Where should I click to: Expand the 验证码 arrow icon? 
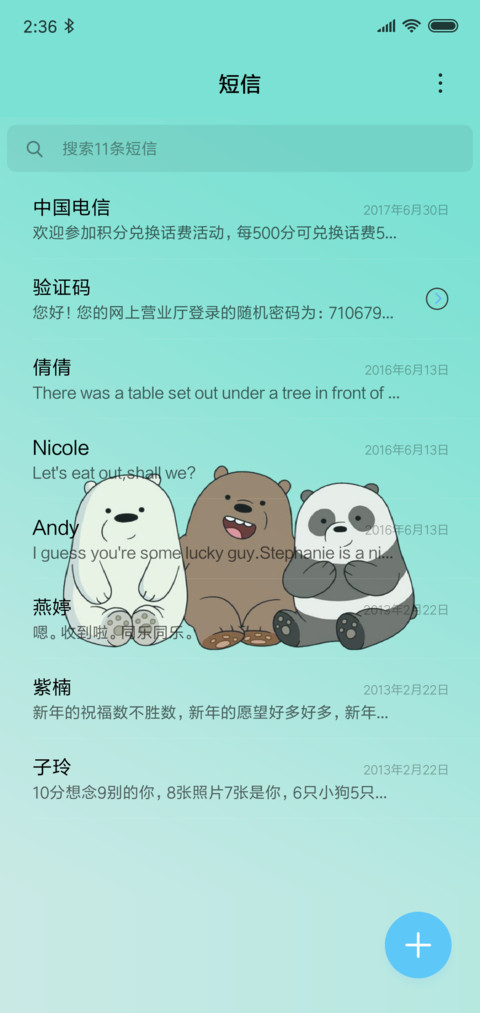pos(437,298)
